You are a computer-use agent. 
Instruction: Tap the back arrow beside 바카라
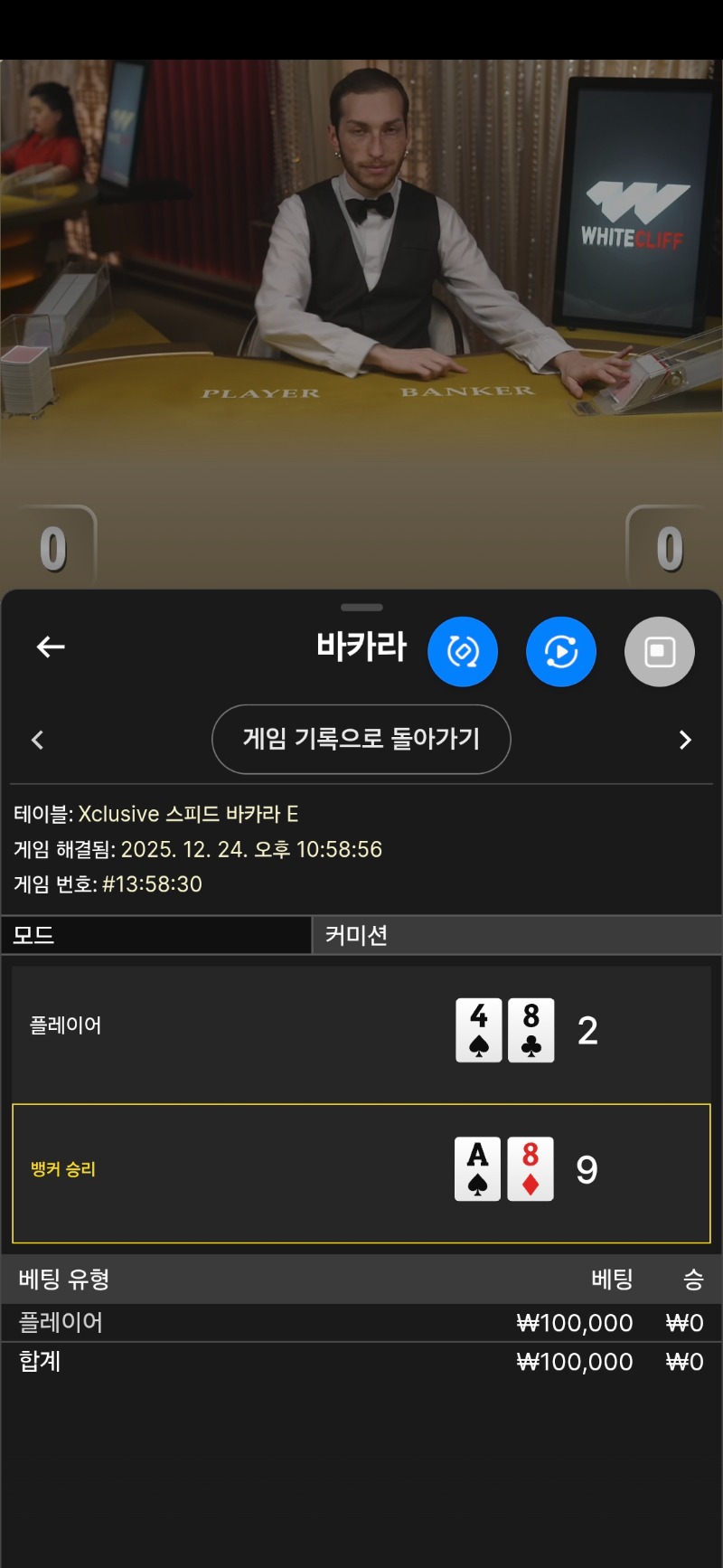point(51,647)
